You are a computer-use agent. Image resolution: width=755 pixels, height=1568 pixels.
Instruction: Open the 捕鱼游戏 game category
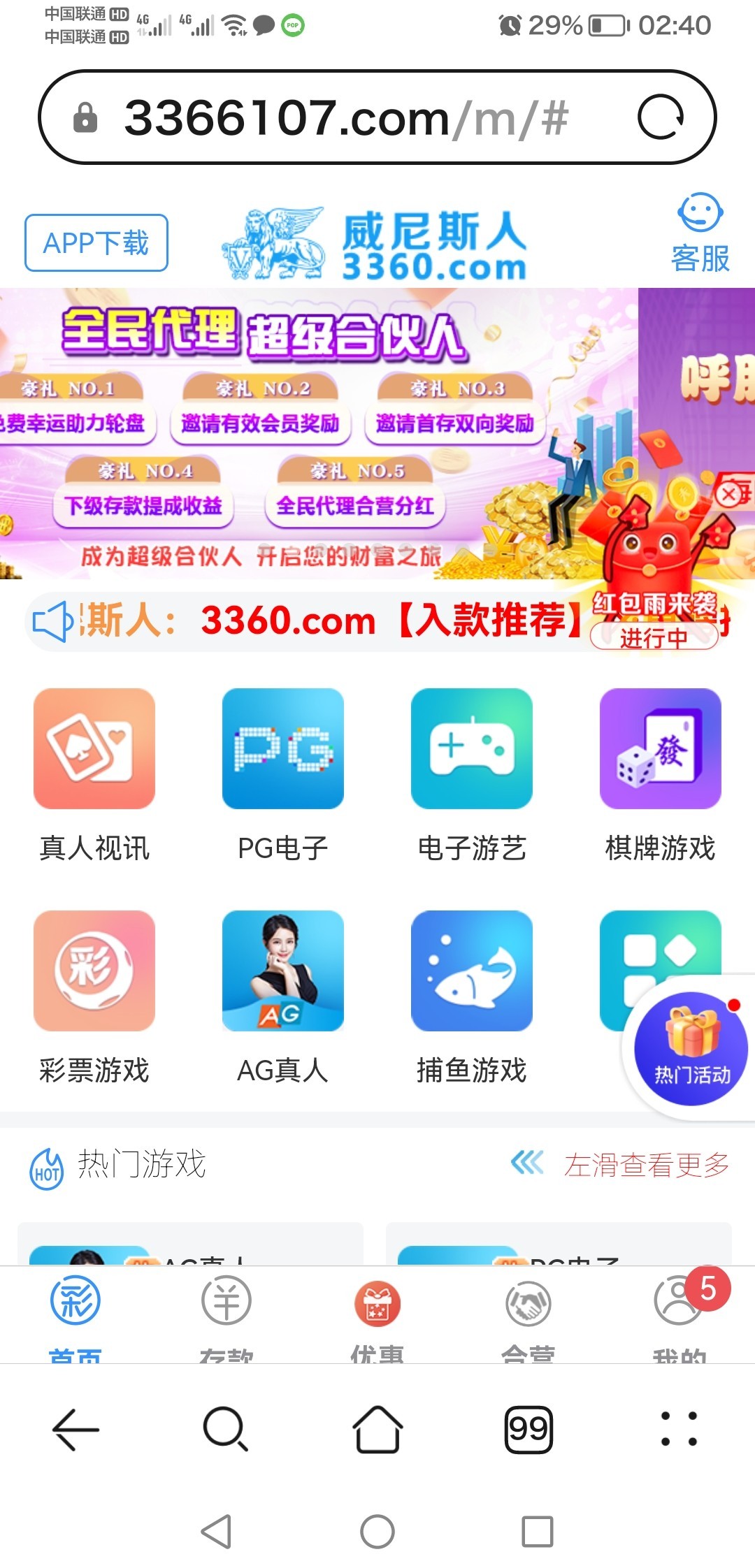(x=471, y=971)
